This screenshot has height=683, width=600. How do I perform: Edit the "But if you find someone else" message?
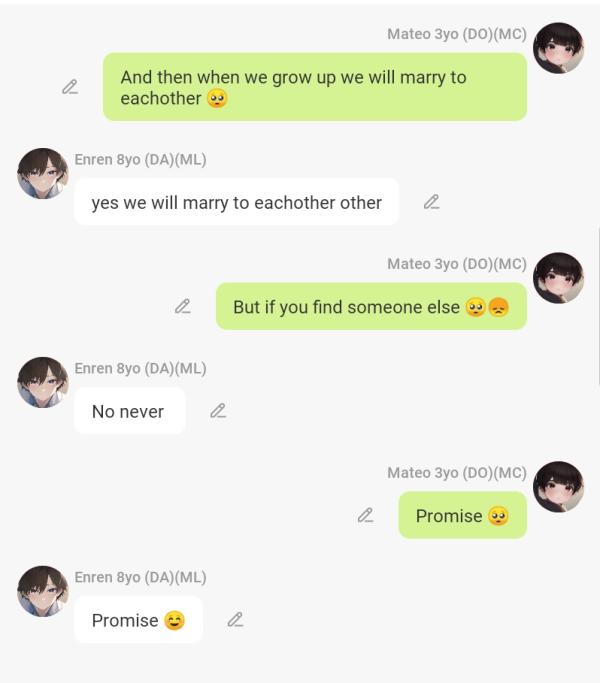tap(183, 307)
